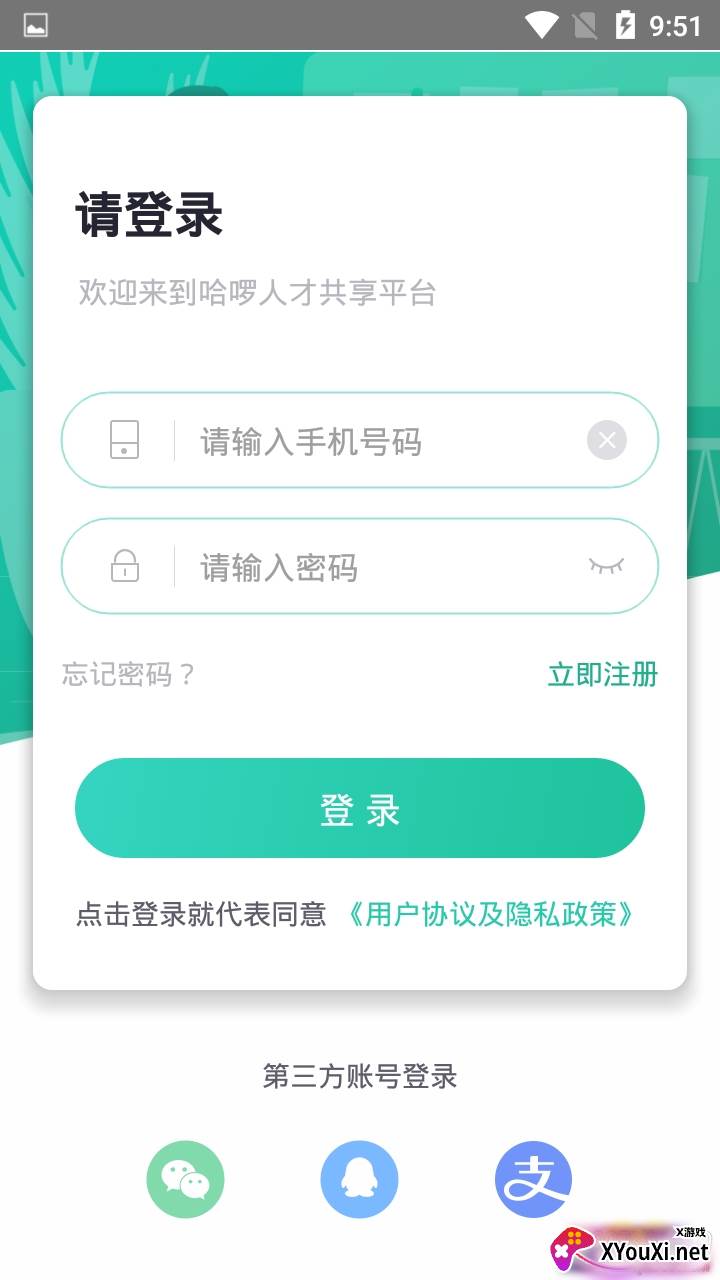Tap the 登录 login button
720x1280 pixels.
[360, 808]
